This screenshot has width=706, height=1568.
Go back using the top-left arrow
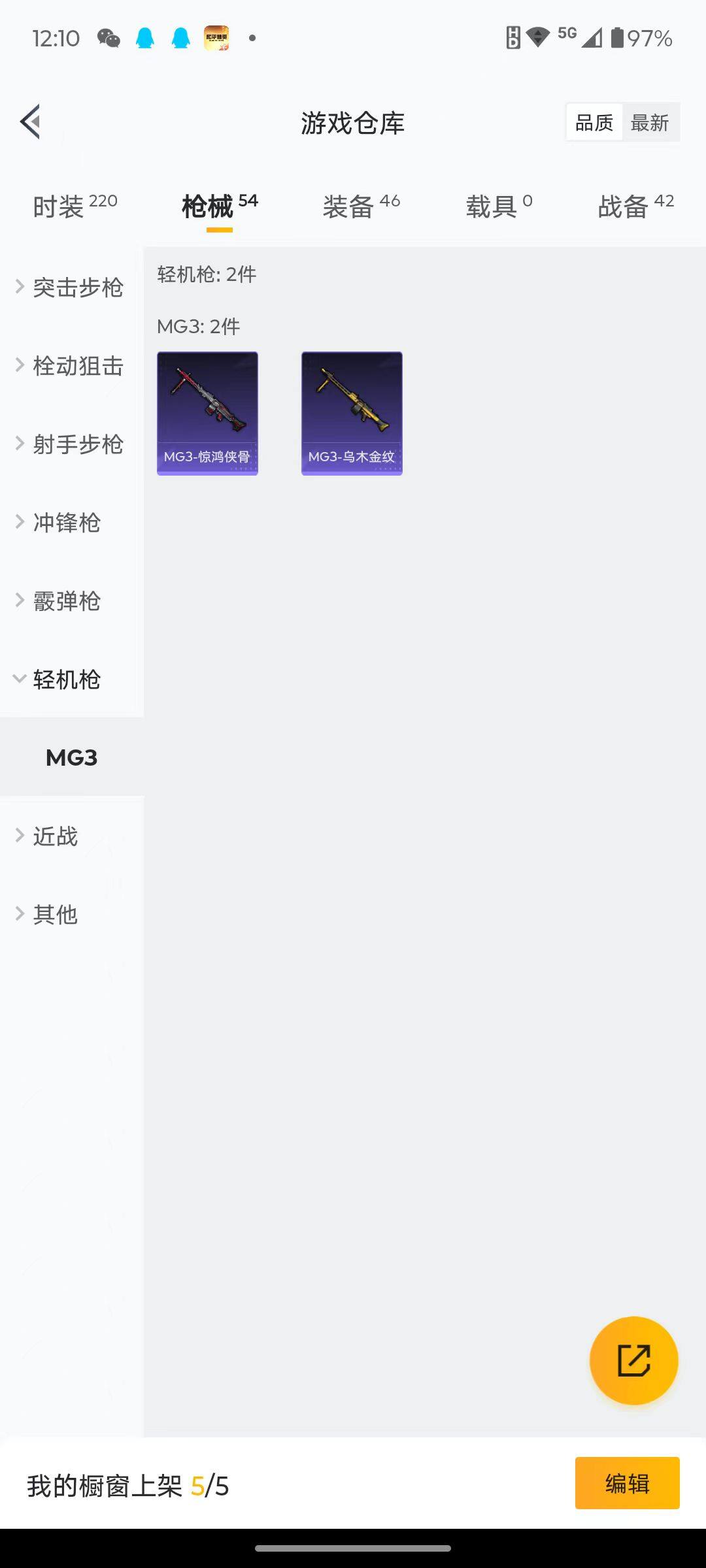click(31, 122)
